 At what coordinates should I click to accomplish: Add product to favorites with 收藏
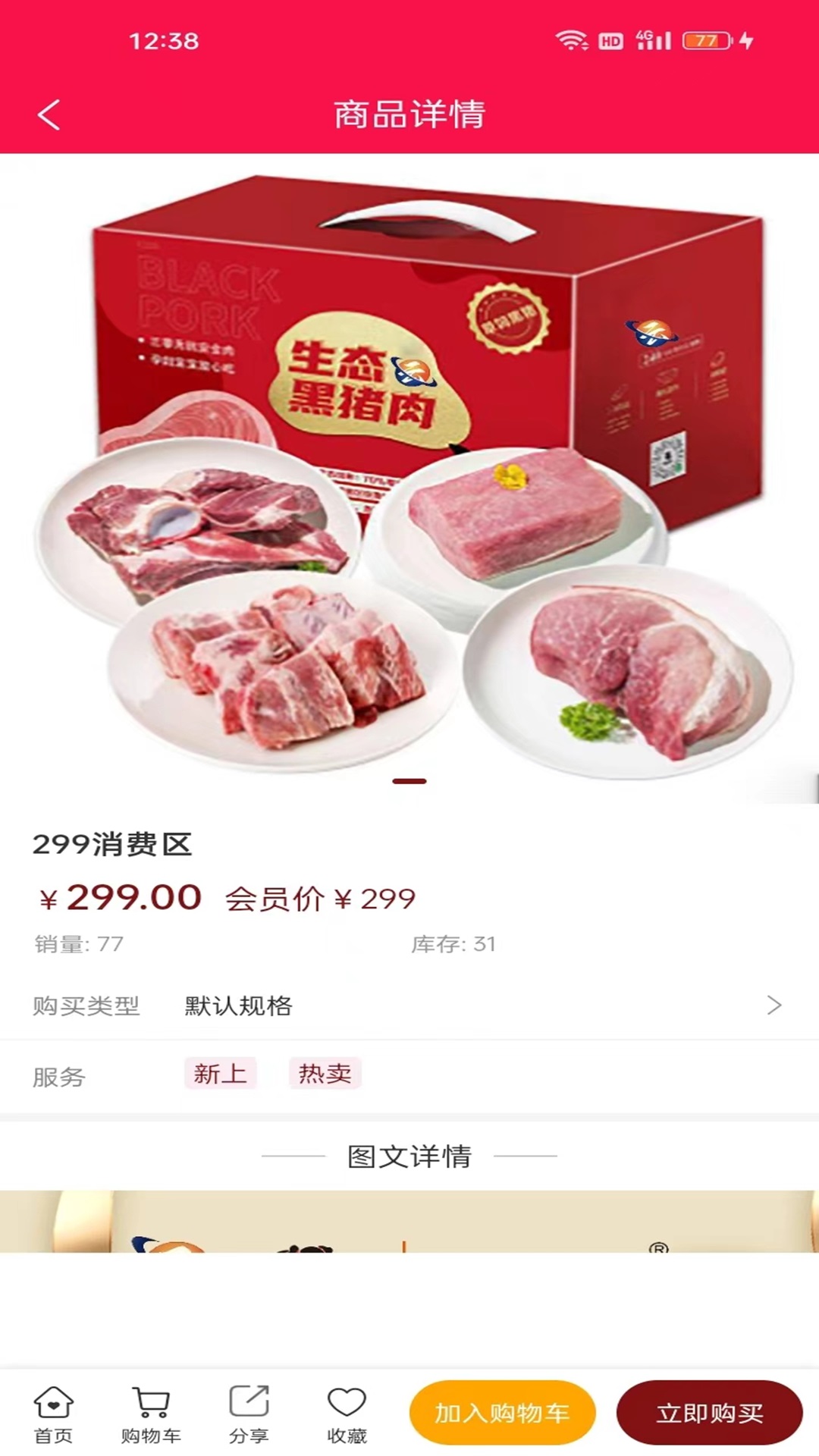pyautogui.click(x=347, y=1414)
